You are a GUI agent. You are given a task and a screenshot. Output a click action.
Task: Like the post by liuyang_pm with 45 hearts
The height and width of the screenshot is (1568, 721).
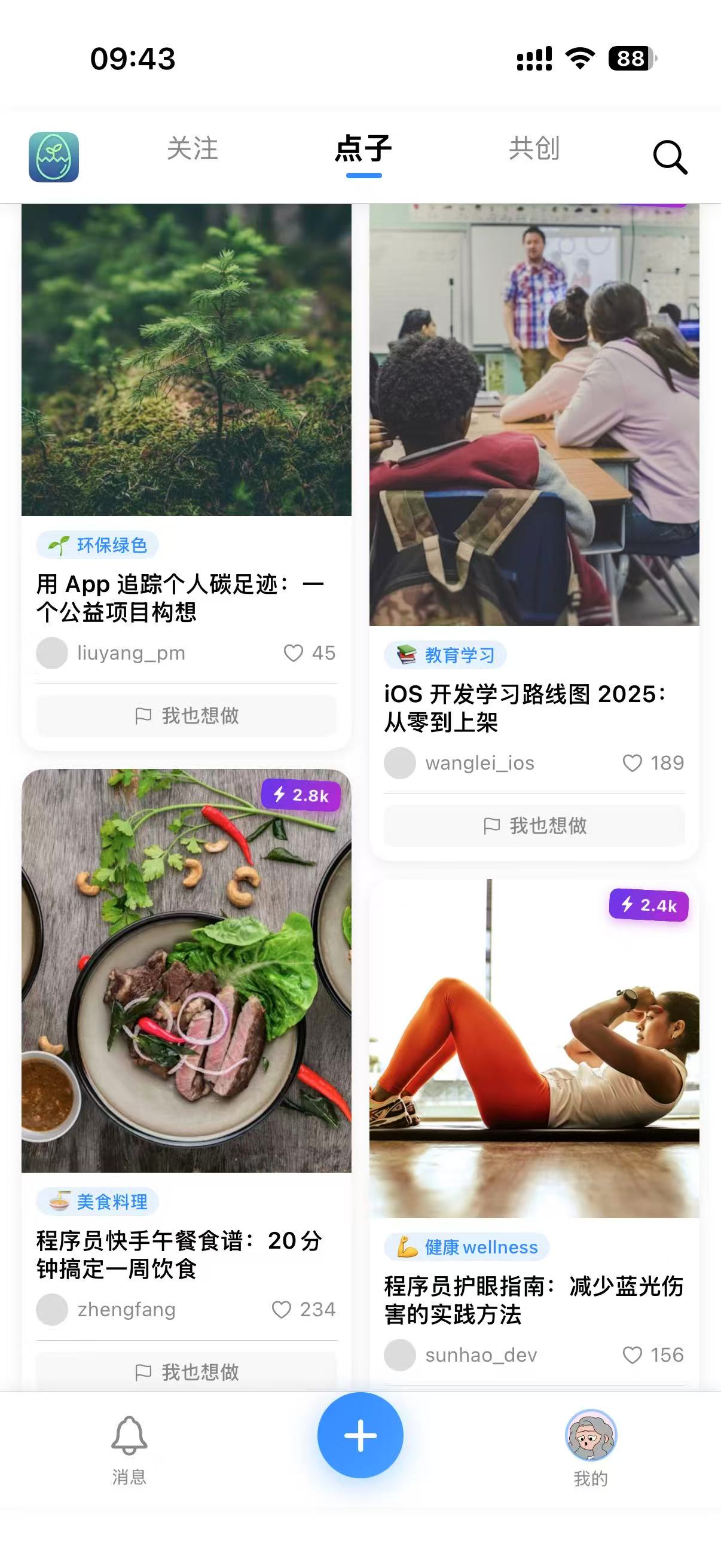(x=295, y=653)
